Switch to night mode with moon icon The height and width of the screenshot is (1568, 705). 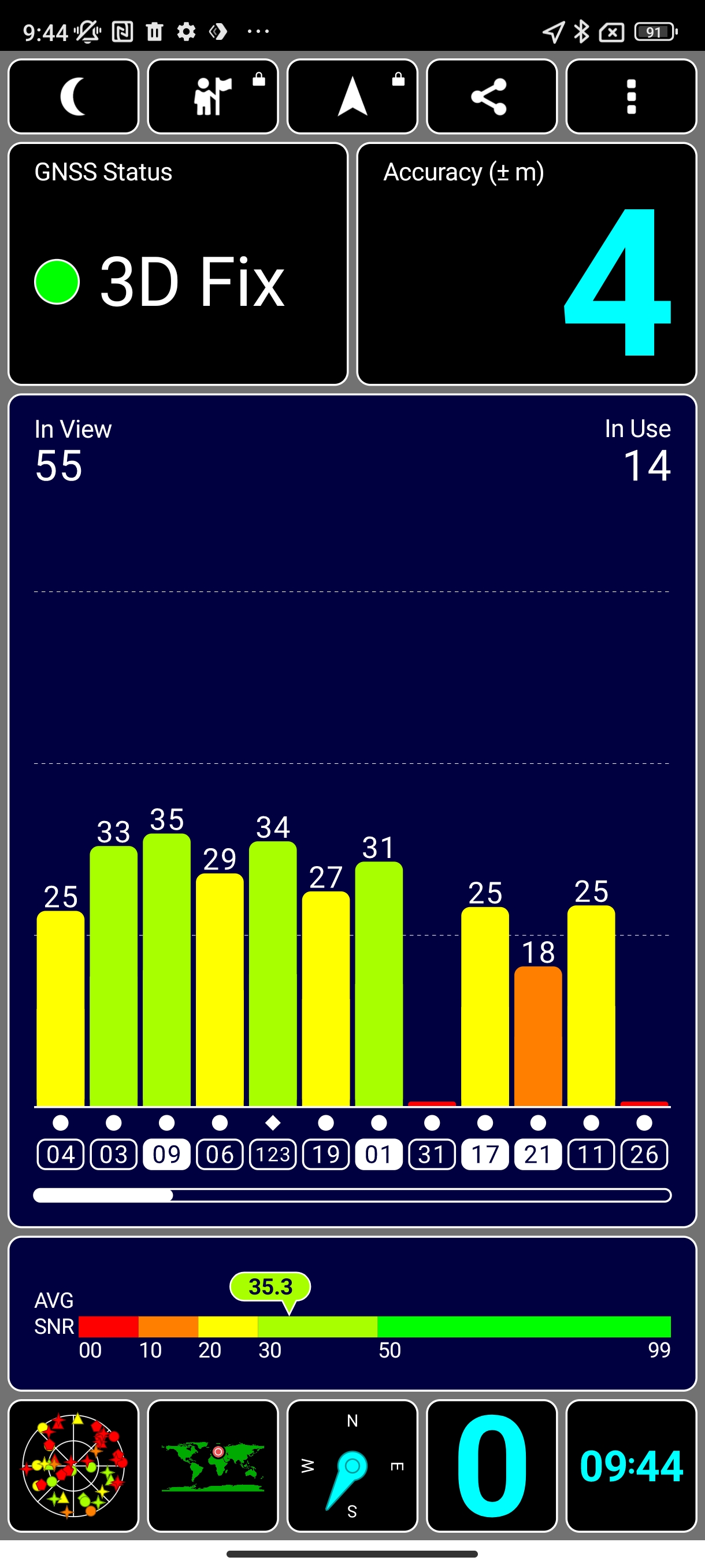pos(73,96)
